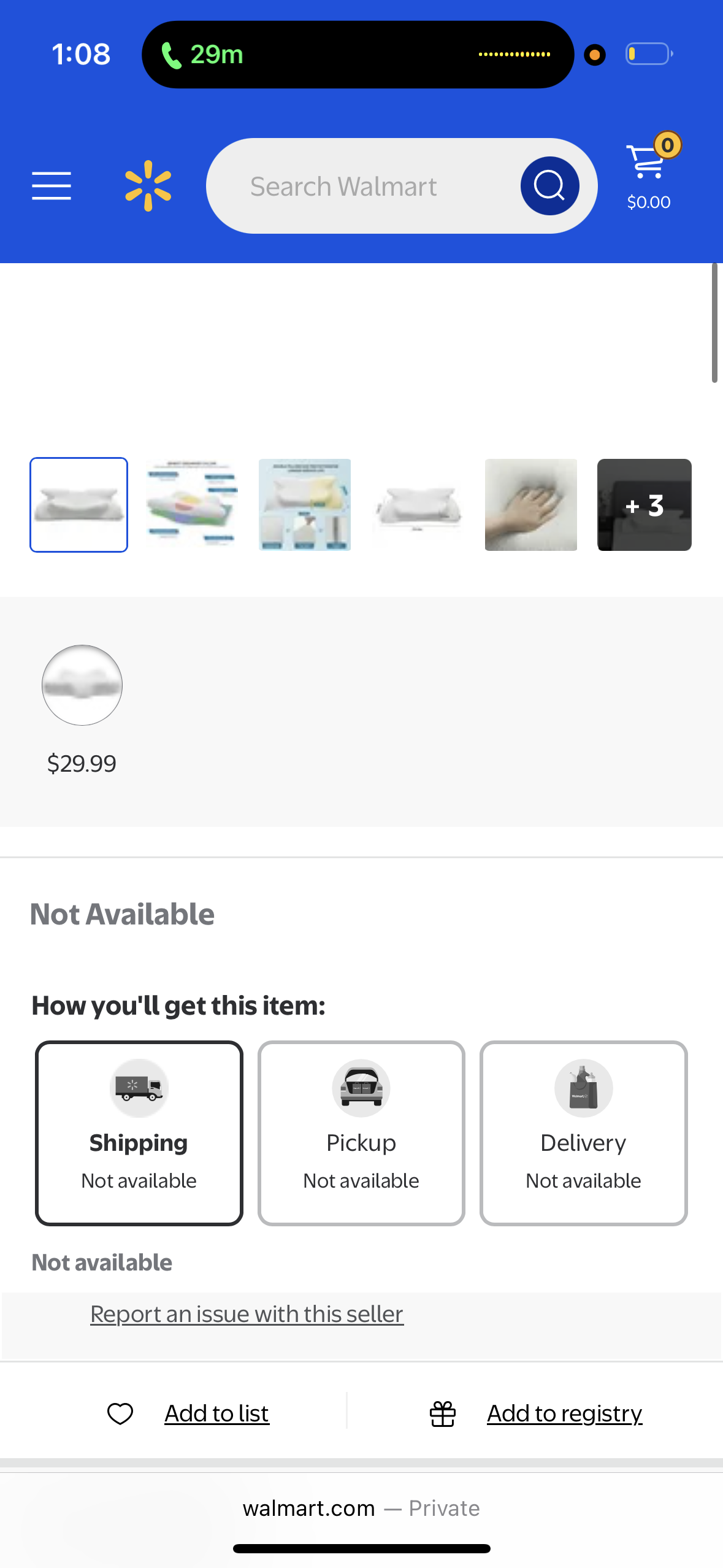Select the Delivery fulfillment option
Screen dimensions: 723x1568
point(583,1132)
